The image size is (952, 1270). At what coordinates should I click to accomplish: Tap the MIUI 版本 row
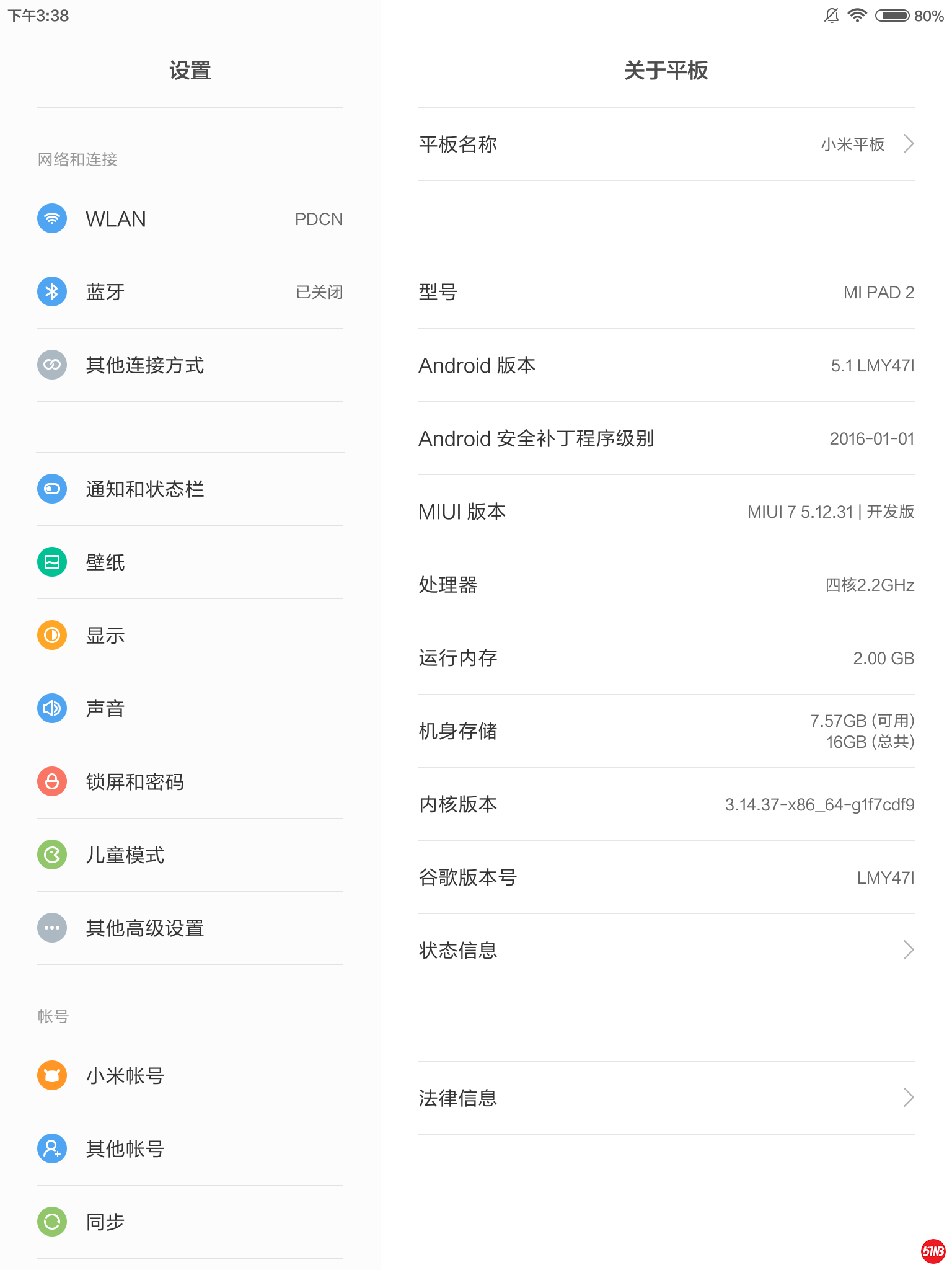click(x=666, y=512)
